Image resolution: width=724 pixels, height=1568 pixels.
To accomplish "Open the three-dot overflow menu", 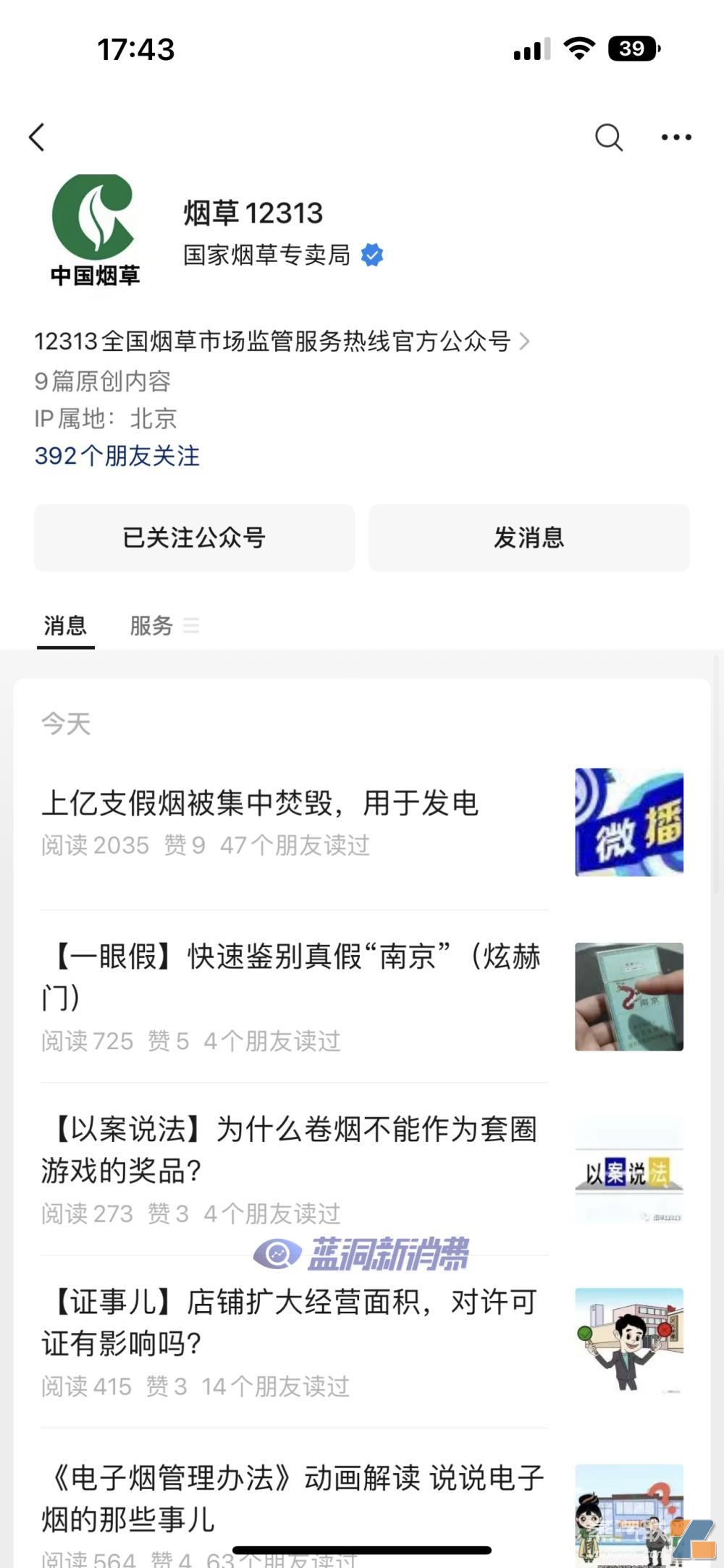I will pyautogui.click(x=676, y=137).
